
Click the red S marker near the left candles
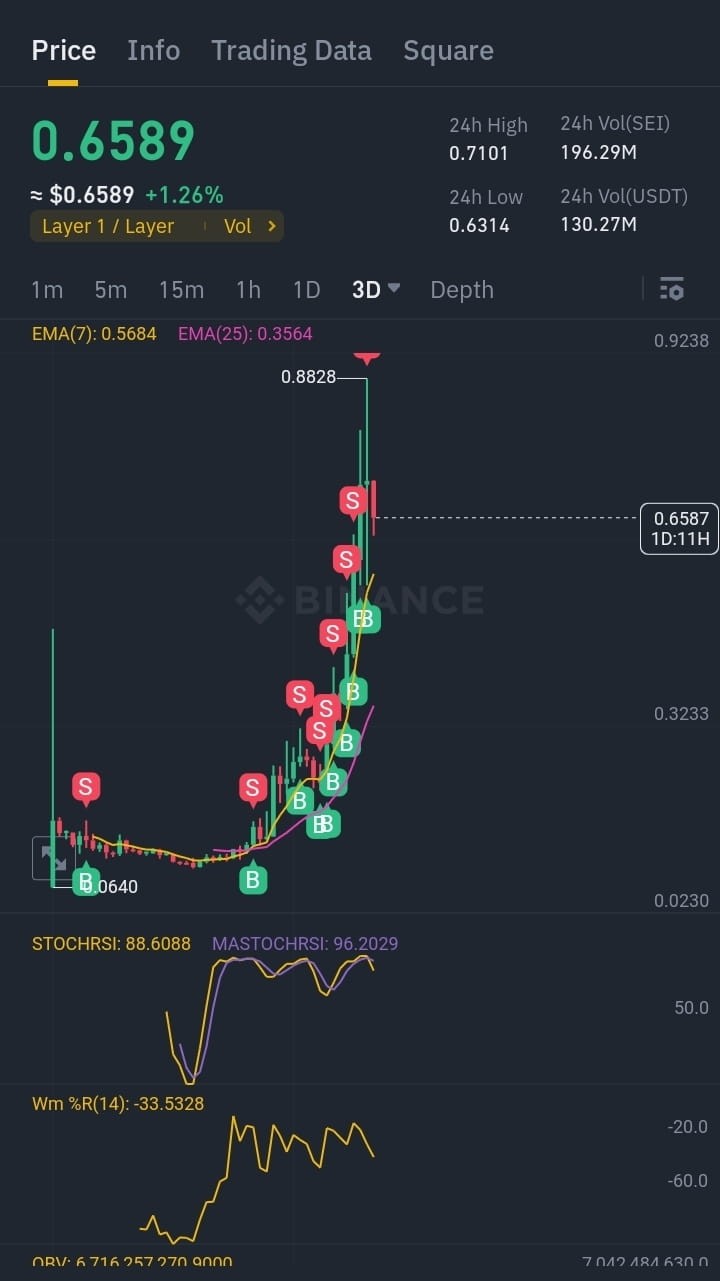pos(86,787)
